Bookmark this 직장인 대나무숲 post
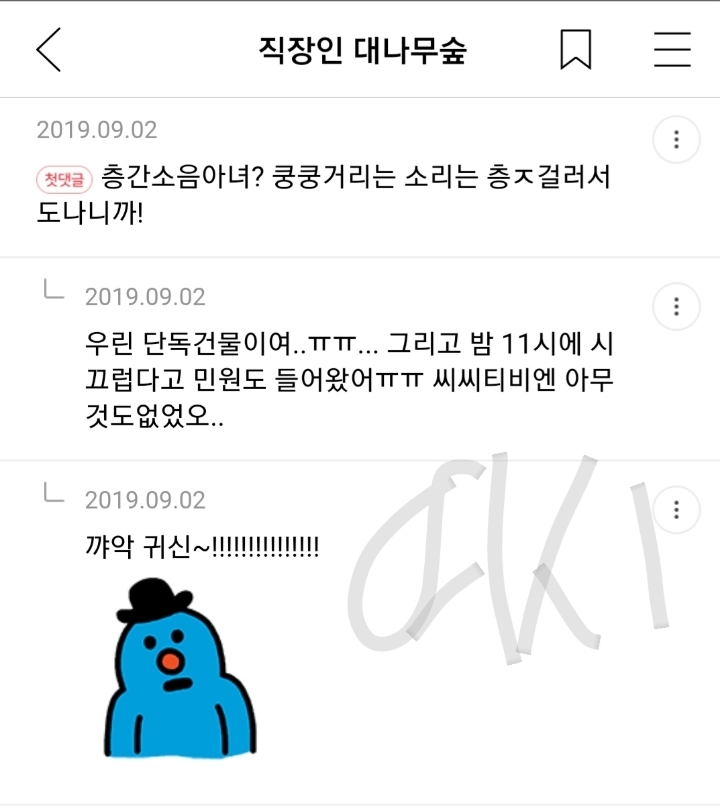 tap(575, 49)
